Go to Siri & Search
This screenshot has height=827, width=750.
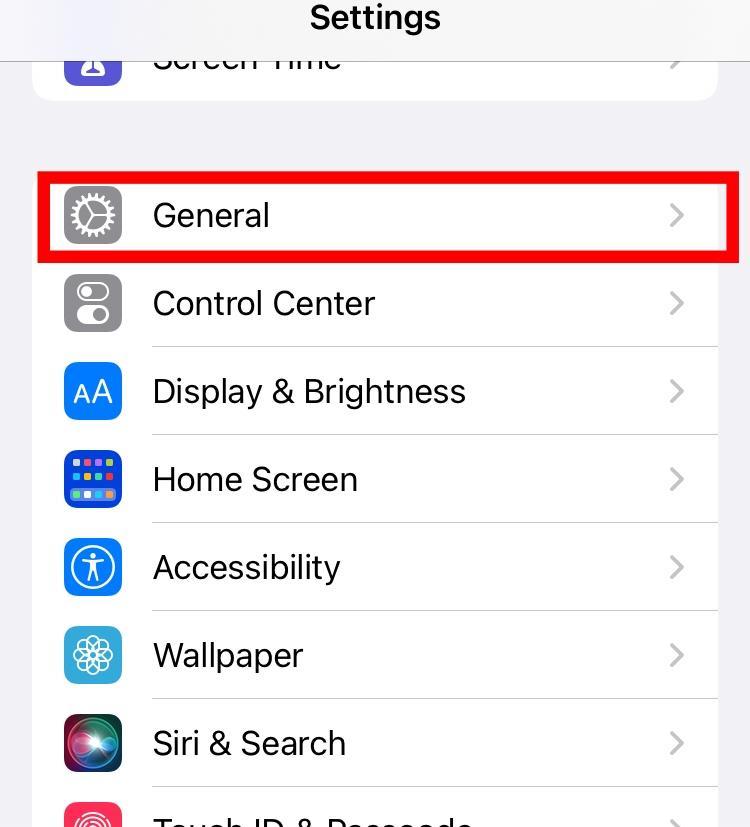click(x=375, y=743)
